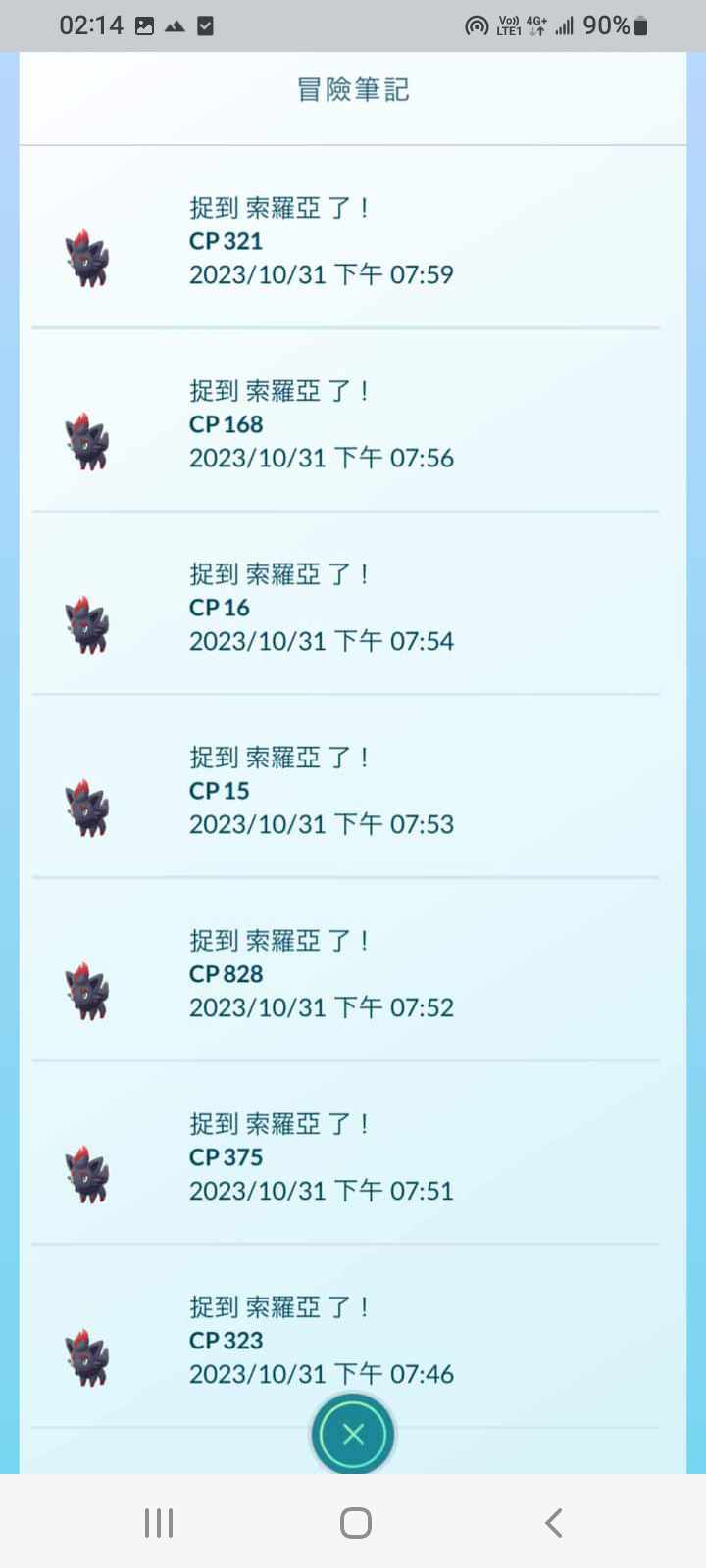Open the caught Zorua entry with CP 828

[x=343, y=974]
